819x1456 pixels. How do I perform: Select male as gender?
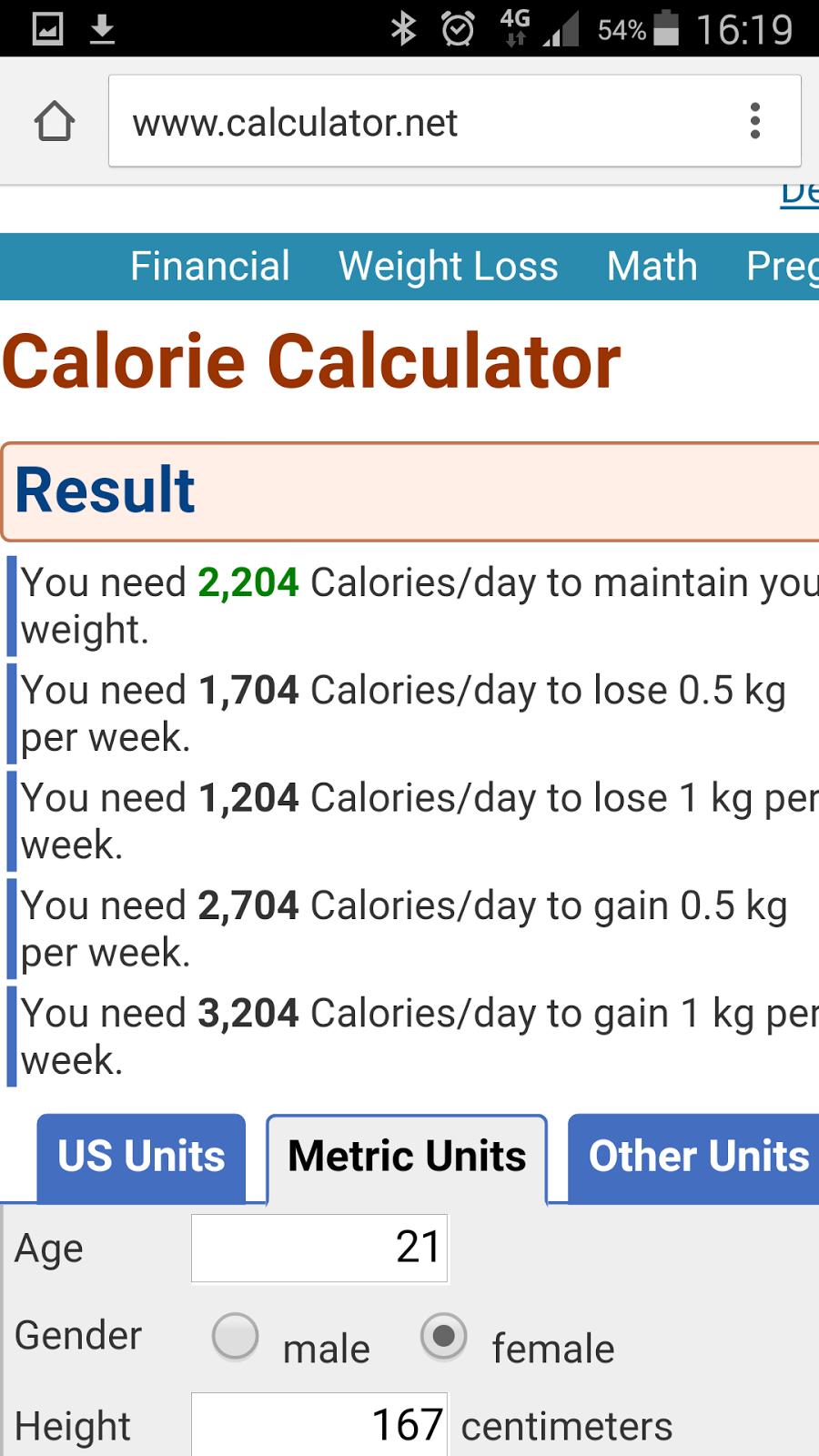click(x=236, y=1337)
